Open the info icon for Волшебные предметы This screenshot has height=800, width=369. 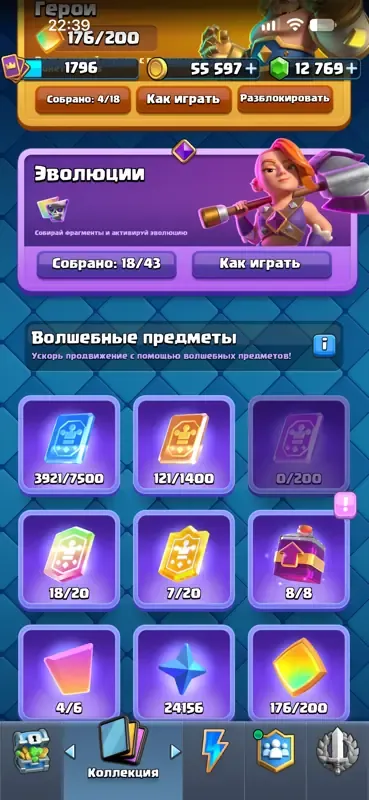[x=325, y=345]
